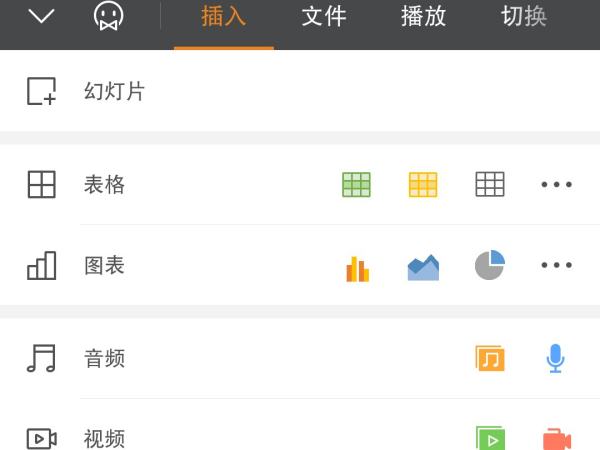Screen dimensions: 600x450
Task: Open the 图表 row
Action: point(104,266)
